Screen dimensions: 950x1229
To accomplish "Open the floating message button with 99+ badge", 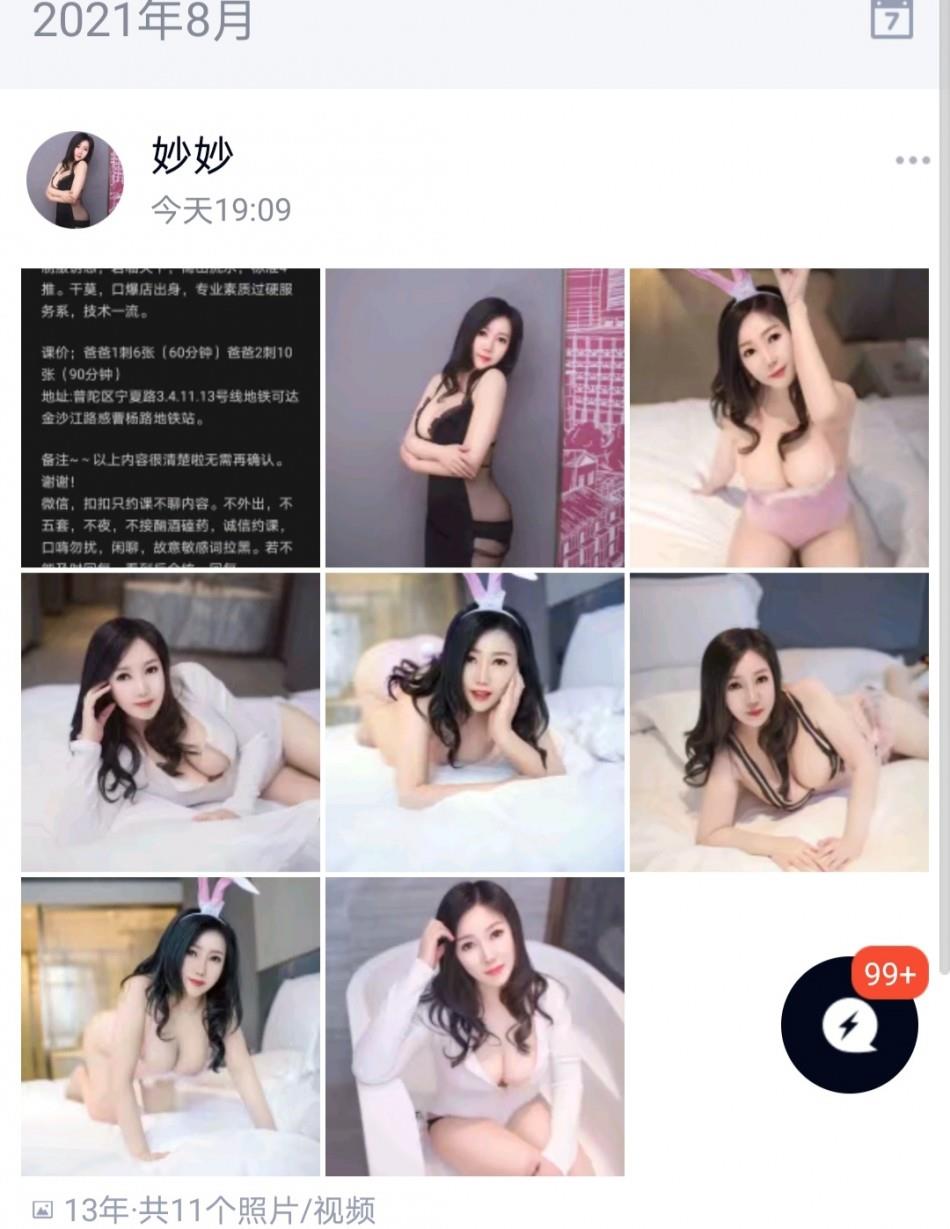I will coord(849,1024).
